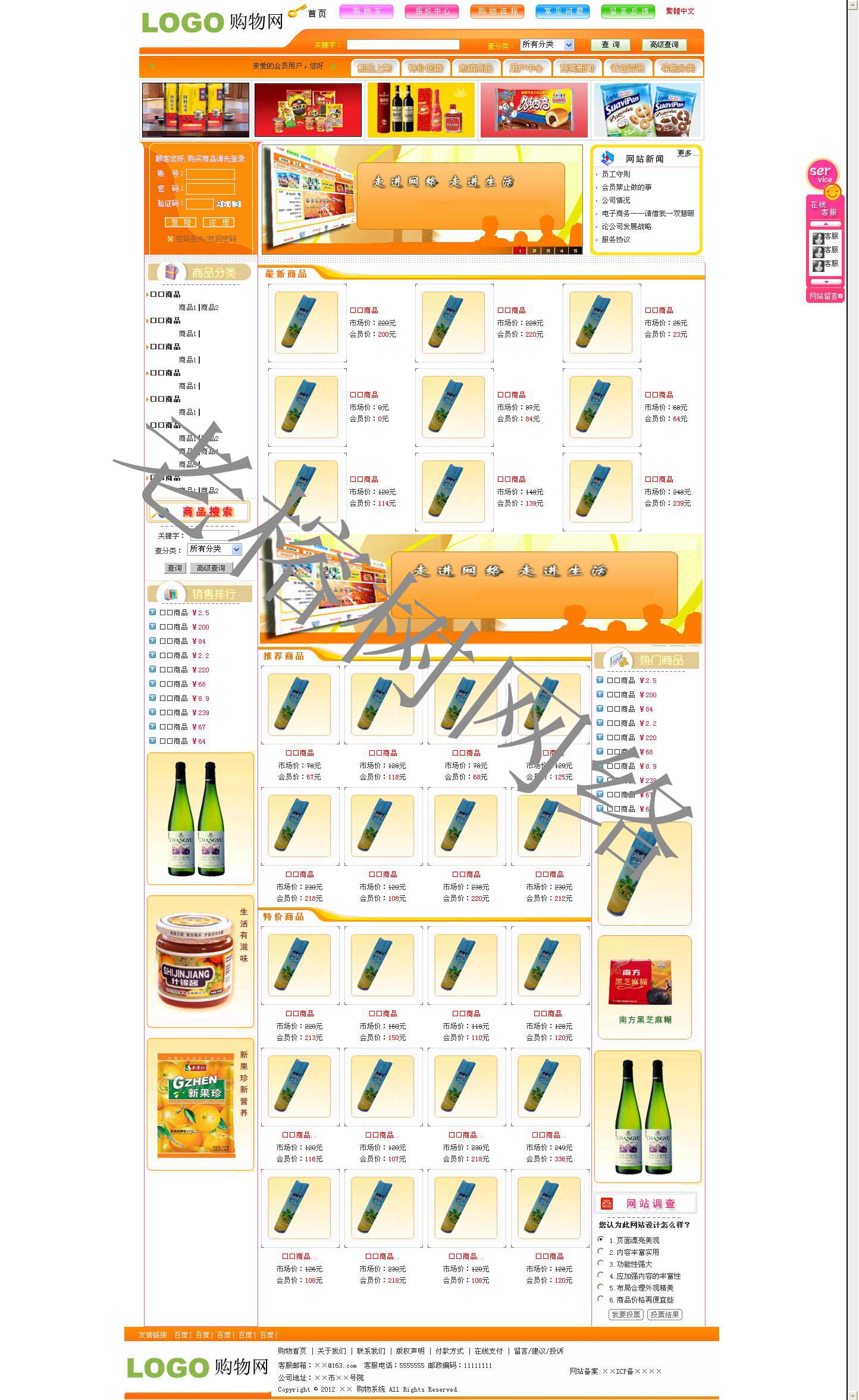
Task: Open the 用户中心 tab
Action: [x=526, y=68]
